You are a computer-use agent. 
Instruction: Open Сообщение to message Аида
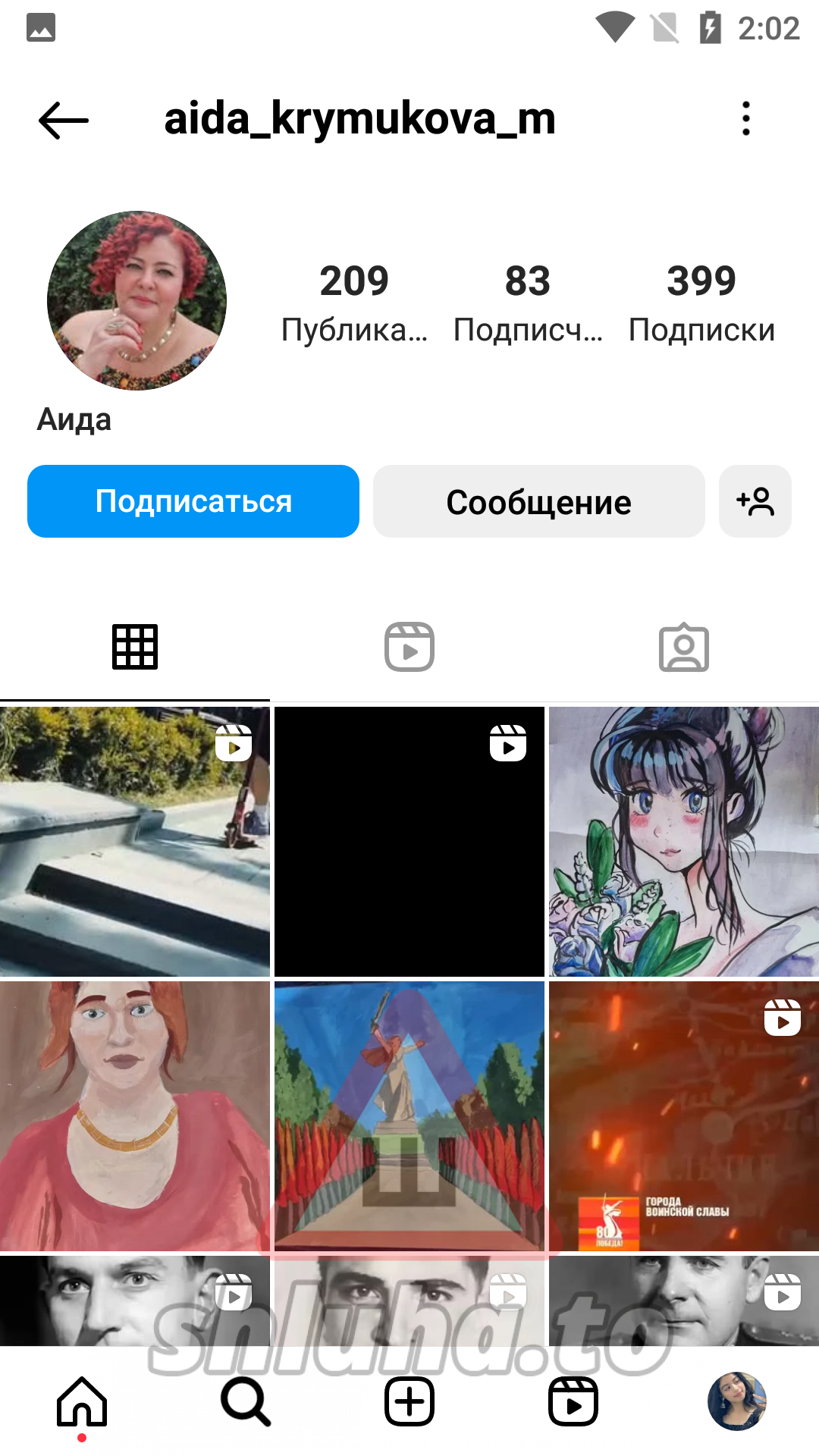538,501
